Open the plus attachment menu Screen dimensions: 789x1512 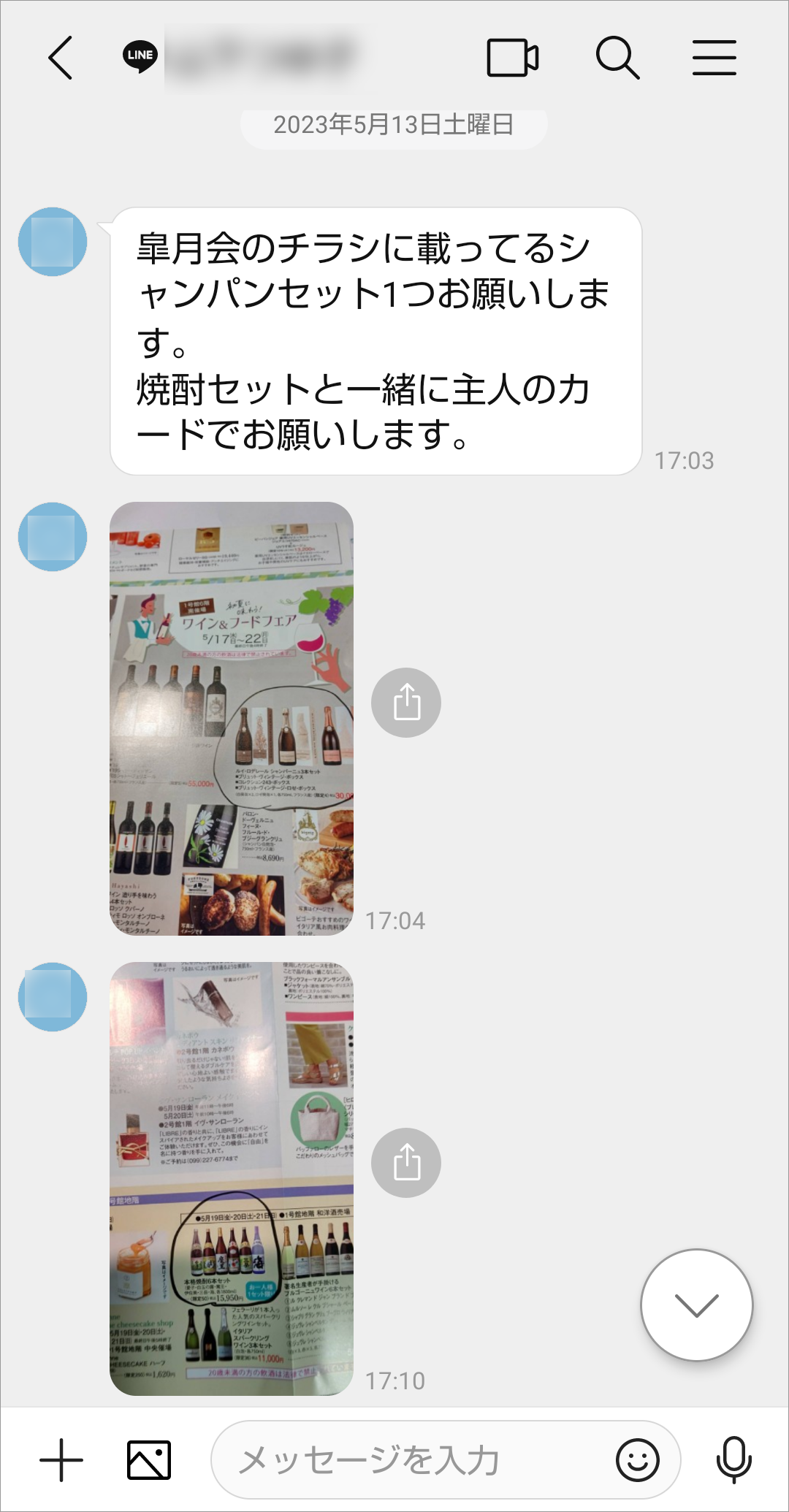point(61,1460)
